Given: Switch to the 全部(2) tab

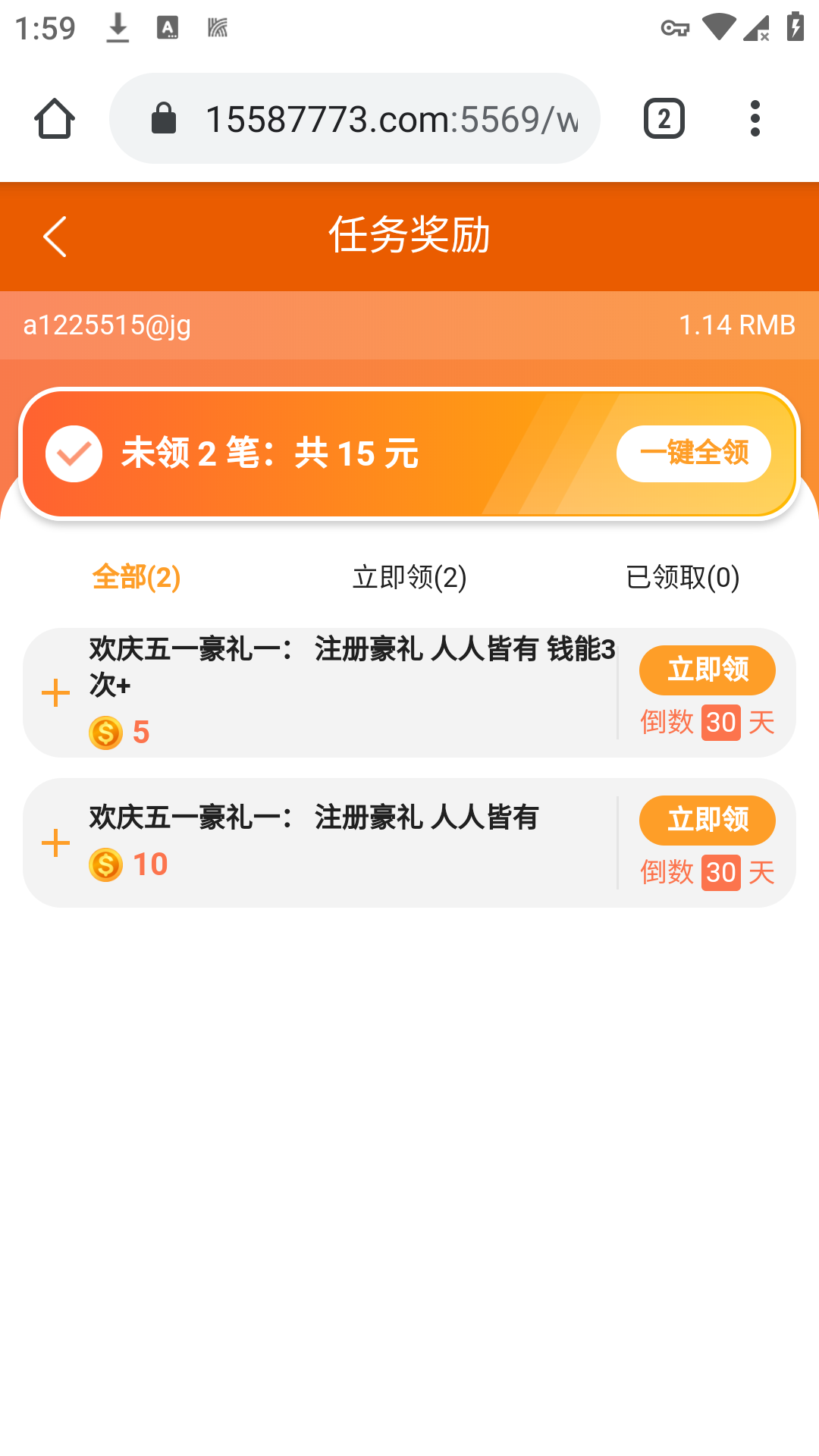Looking at the screenshot, I should pos(136,577).
